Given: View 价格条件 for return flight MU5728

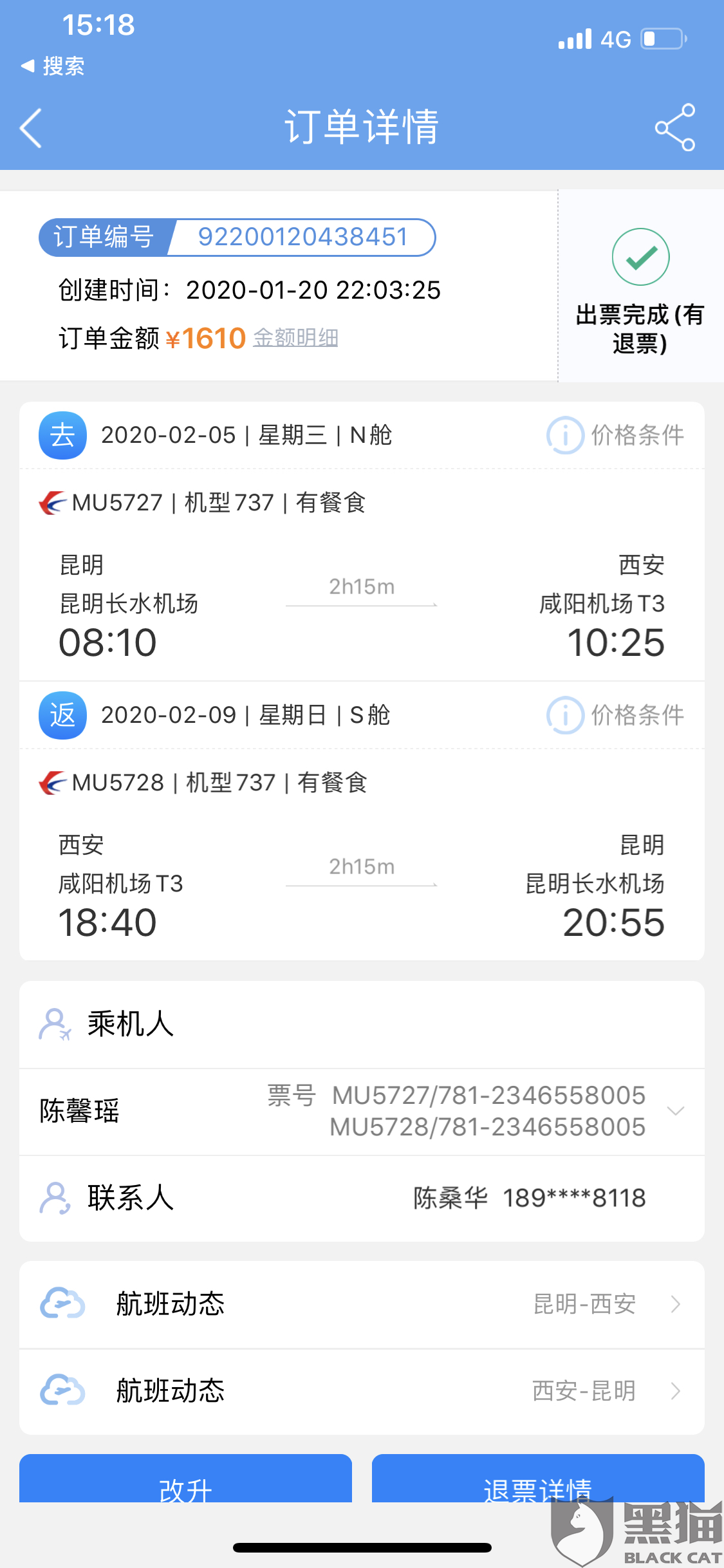Looking at the screenshot, I should 616,715.
